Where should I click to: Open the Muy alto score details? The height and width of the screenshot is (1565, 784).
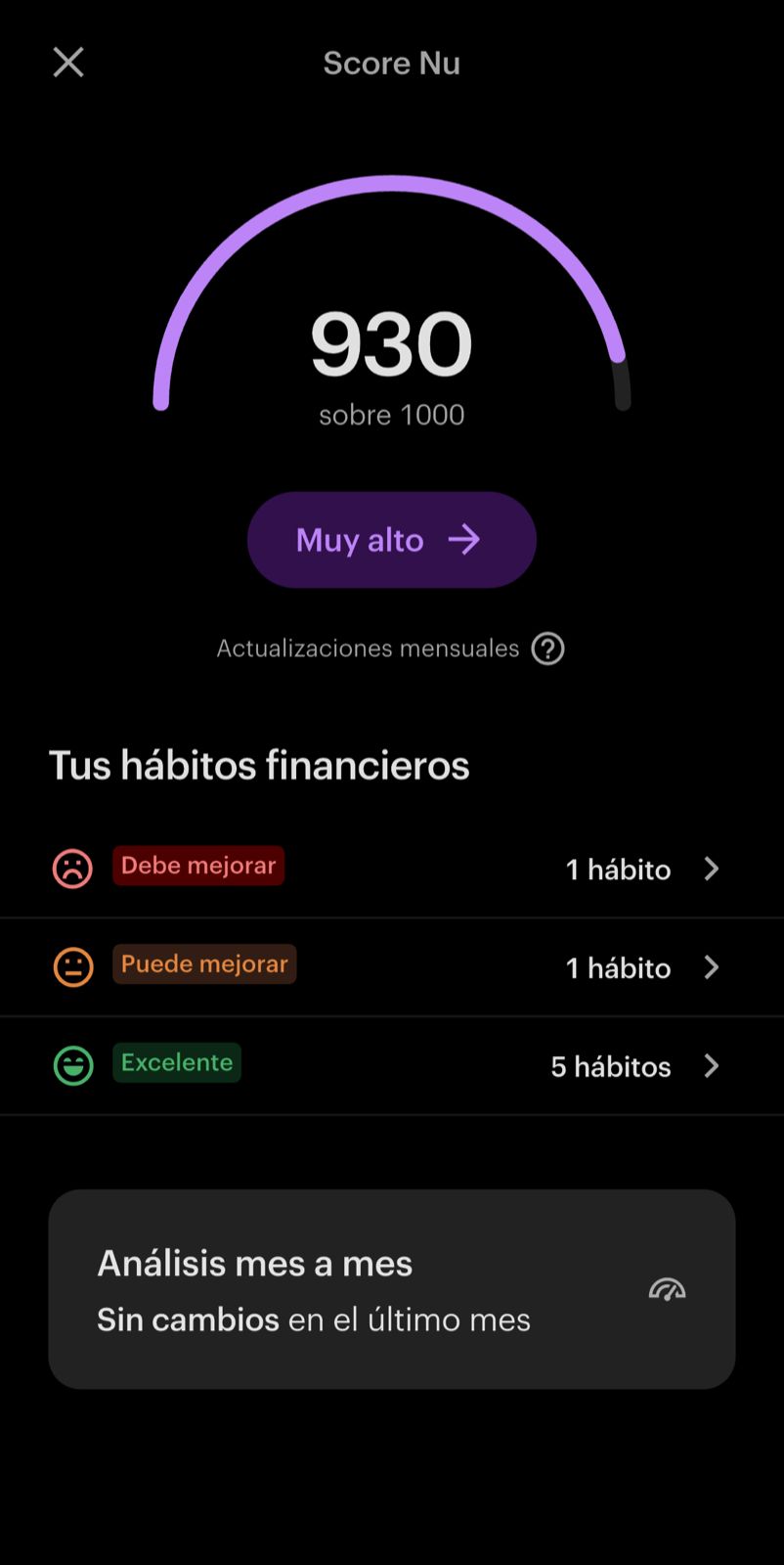point(391,540)
